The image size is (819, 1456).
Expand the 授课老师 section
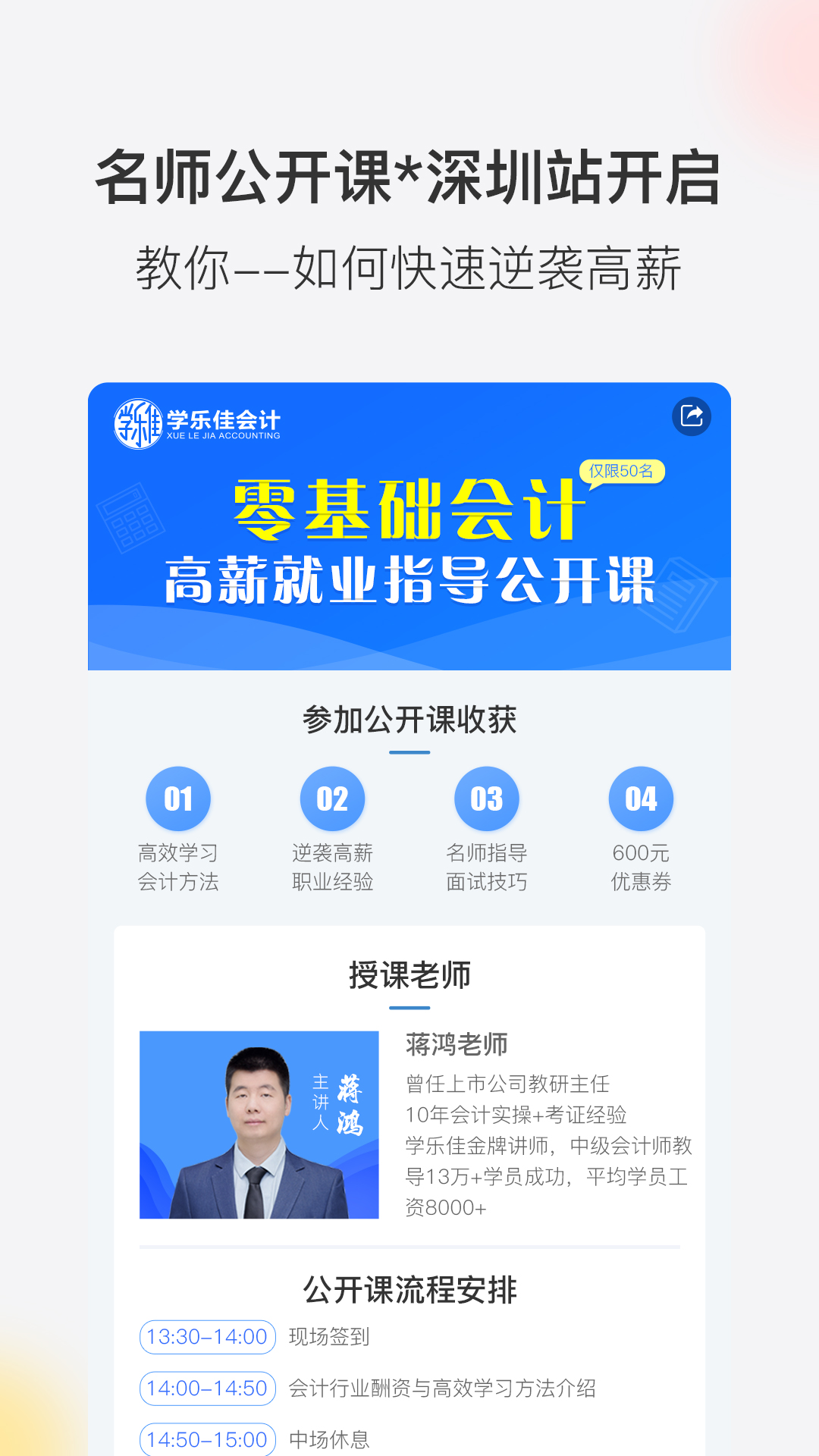click(409, 974)
